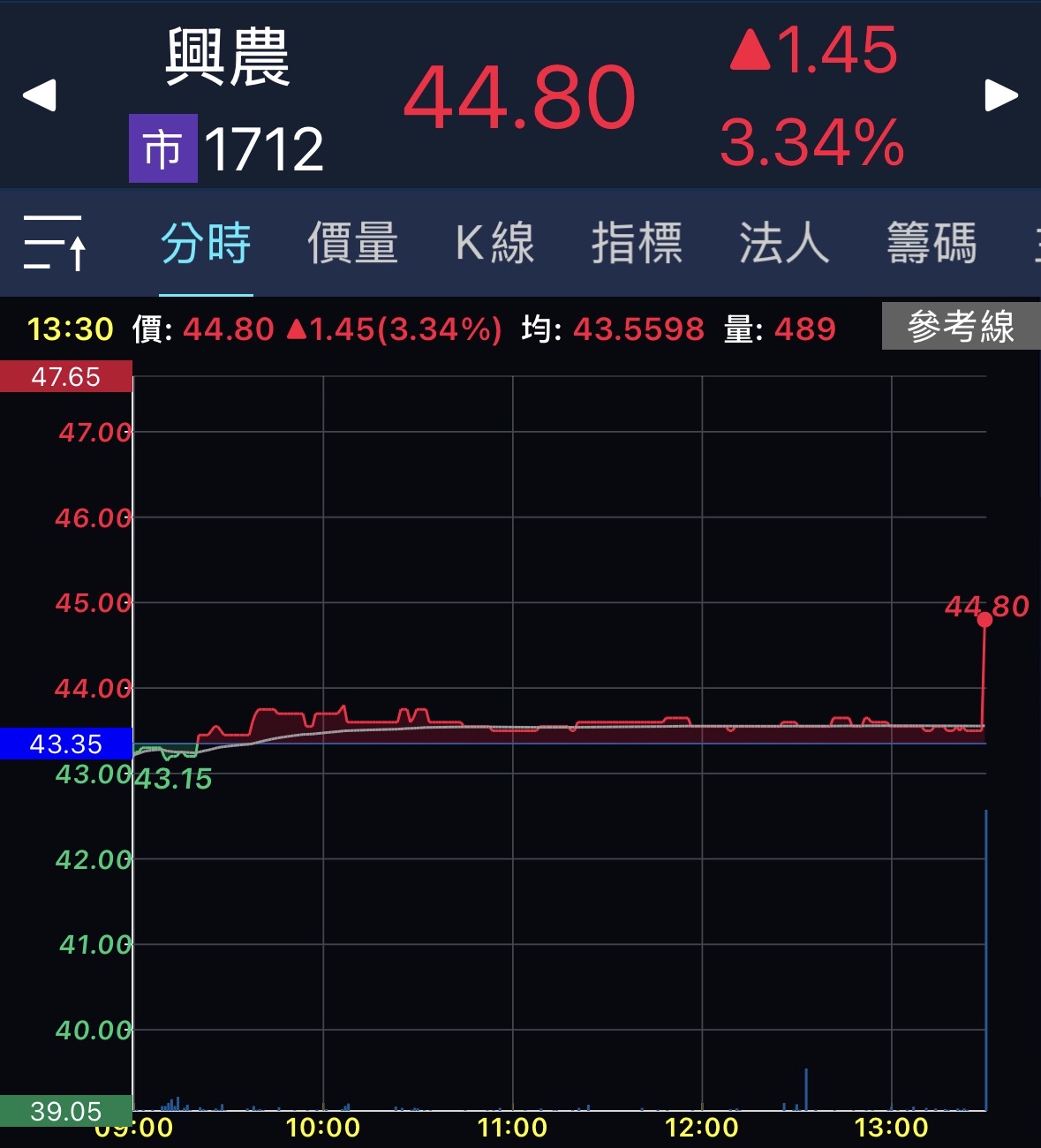This screenshot has height=1148, width=1041.
Task: Switch to the 分時 tab
Action: (206, 243)
